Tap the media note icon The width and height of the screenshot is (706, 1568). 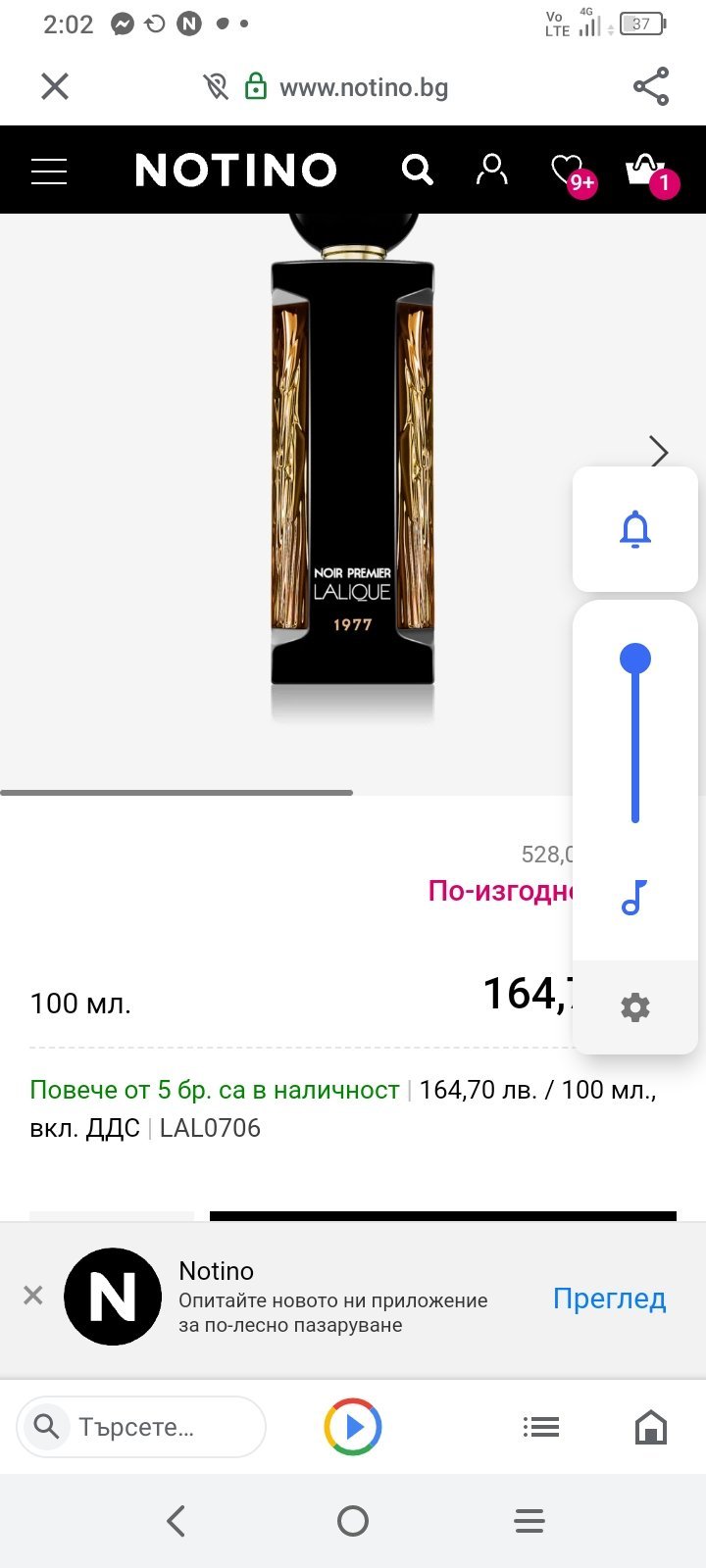pos(635,898)
